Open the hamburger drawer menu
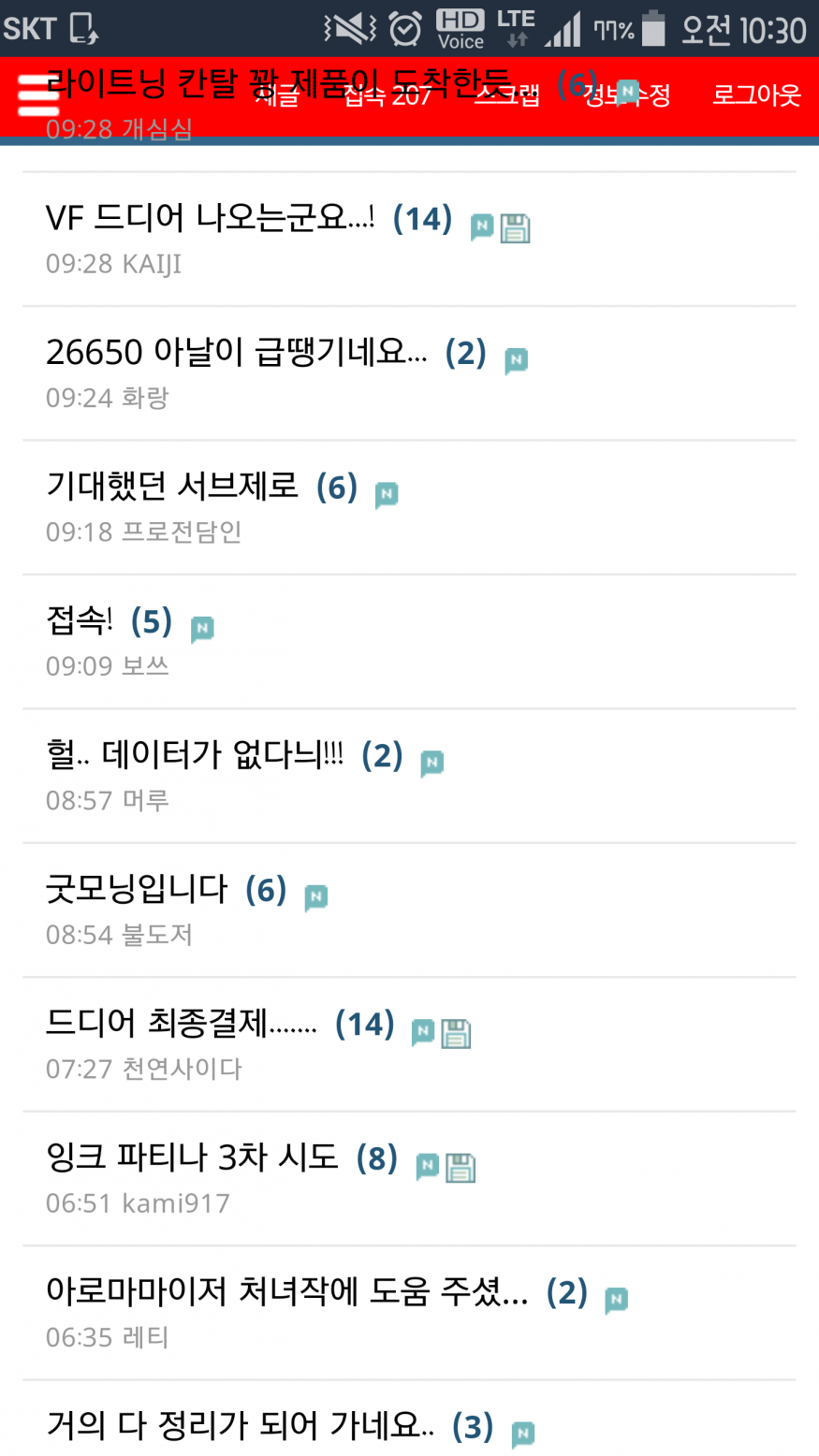The width and height of the screenshot is (819, 1456). point(37,95)
